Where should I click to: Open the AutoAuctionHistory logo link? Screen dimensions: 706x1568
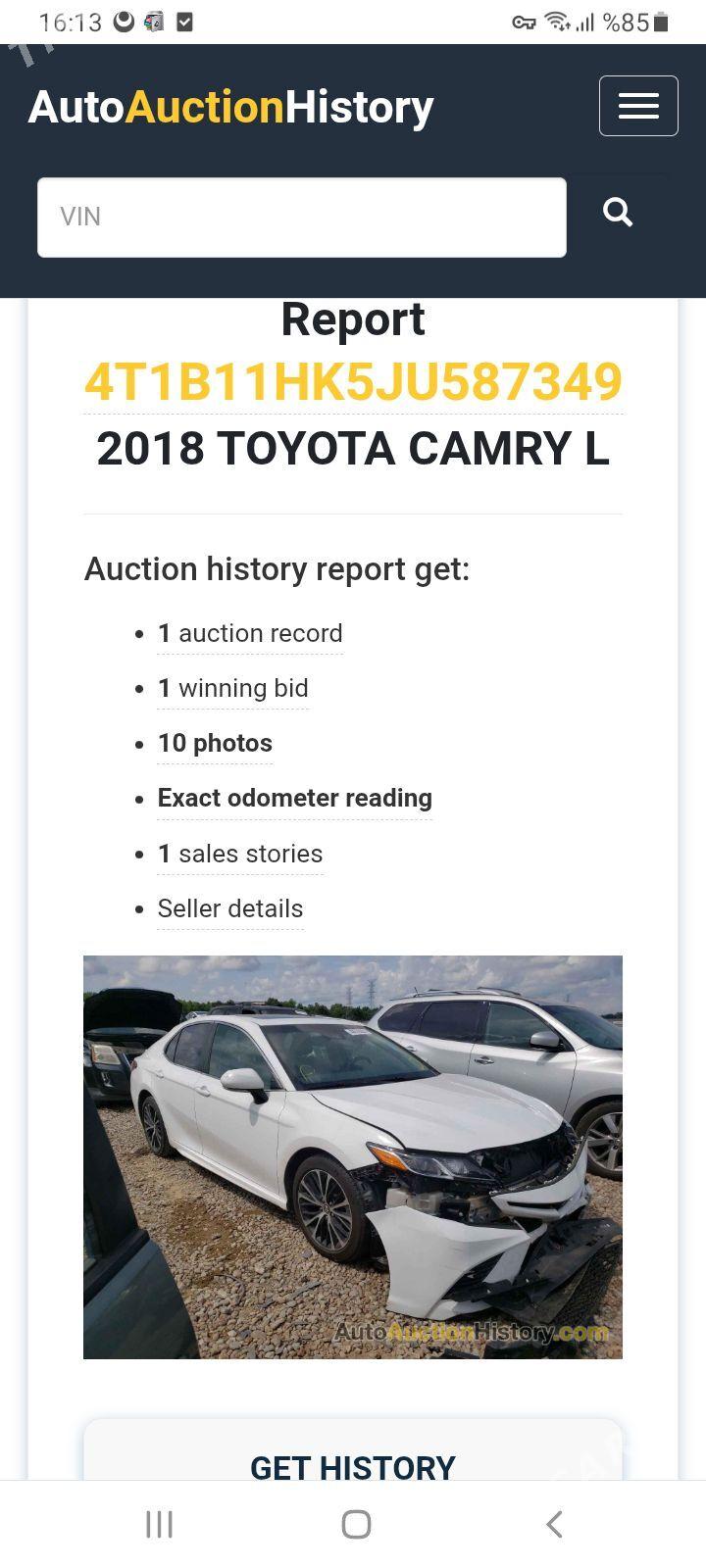[230, 106]
